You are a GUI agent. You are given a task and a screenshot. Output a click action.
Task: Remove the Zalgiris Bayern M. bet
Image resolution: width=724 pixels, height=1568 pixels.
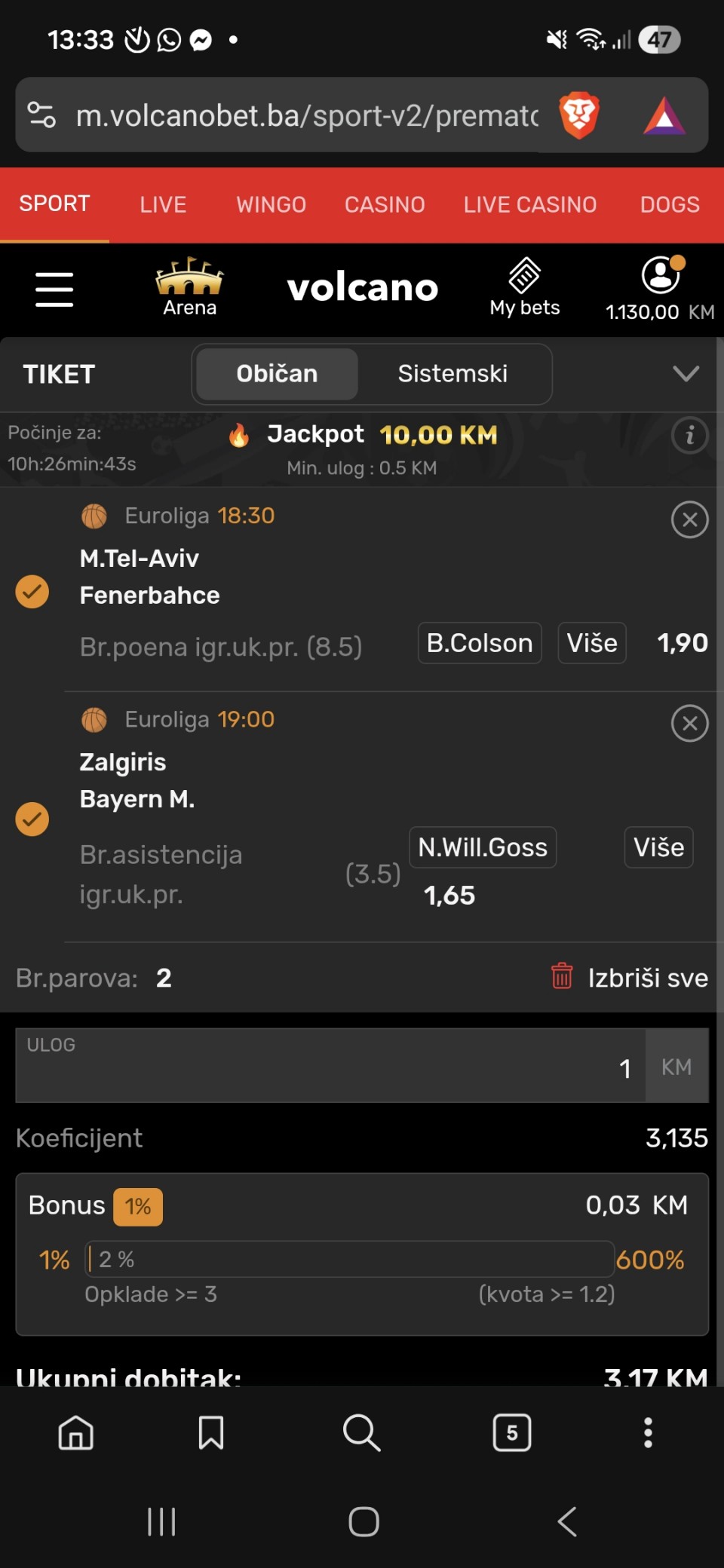[x=689, y=724]
